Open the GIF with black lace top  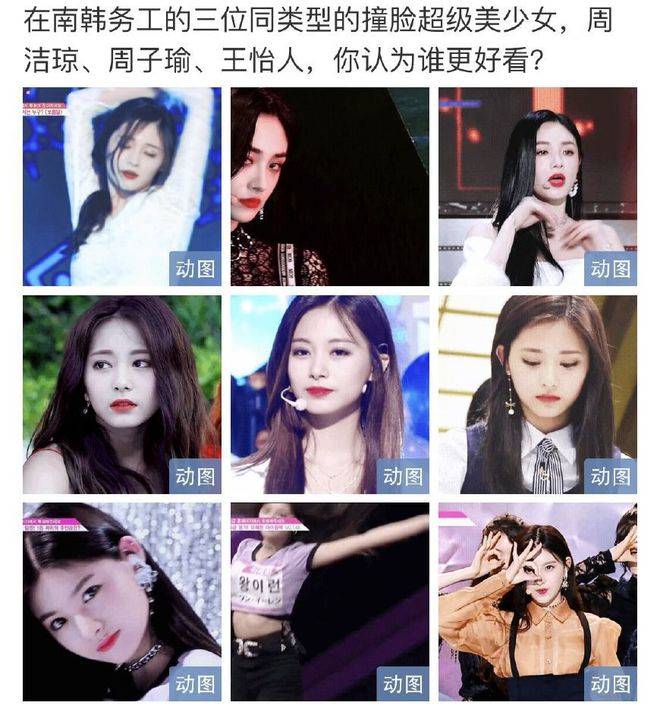point(330,187)
